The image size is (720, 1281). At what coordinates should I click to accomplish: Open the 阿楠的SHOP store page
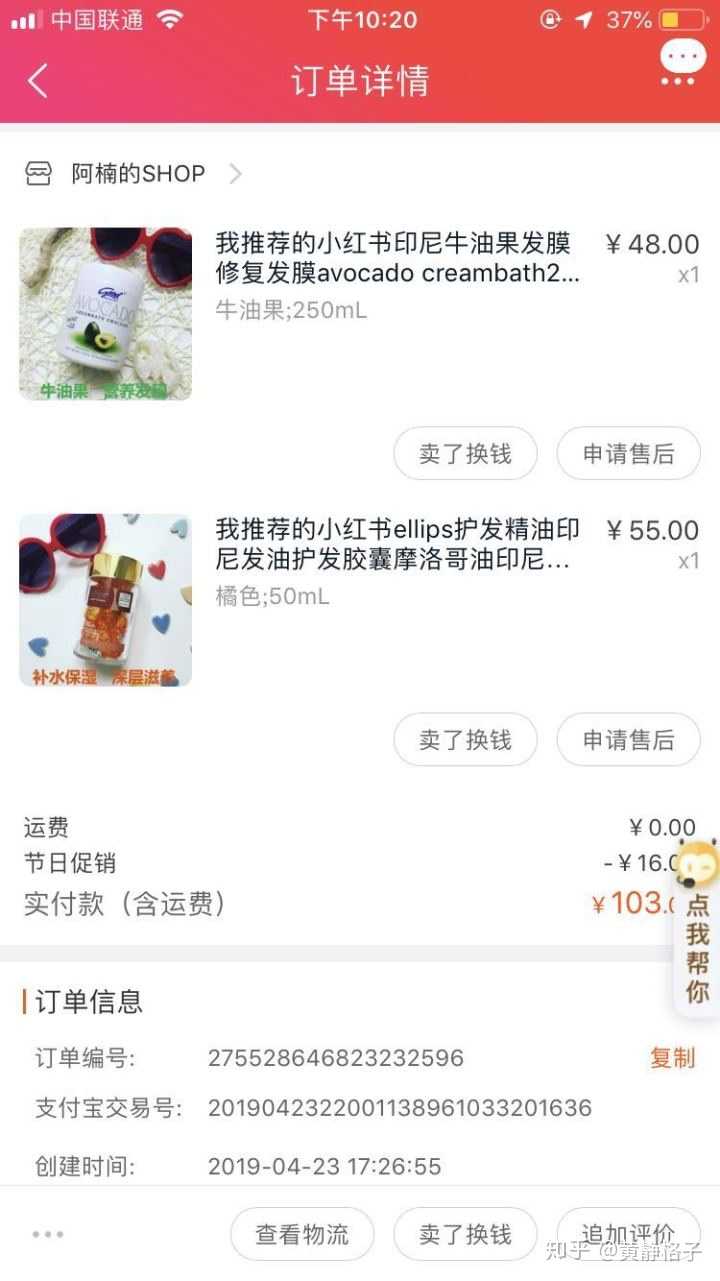[x=135, y=174]
